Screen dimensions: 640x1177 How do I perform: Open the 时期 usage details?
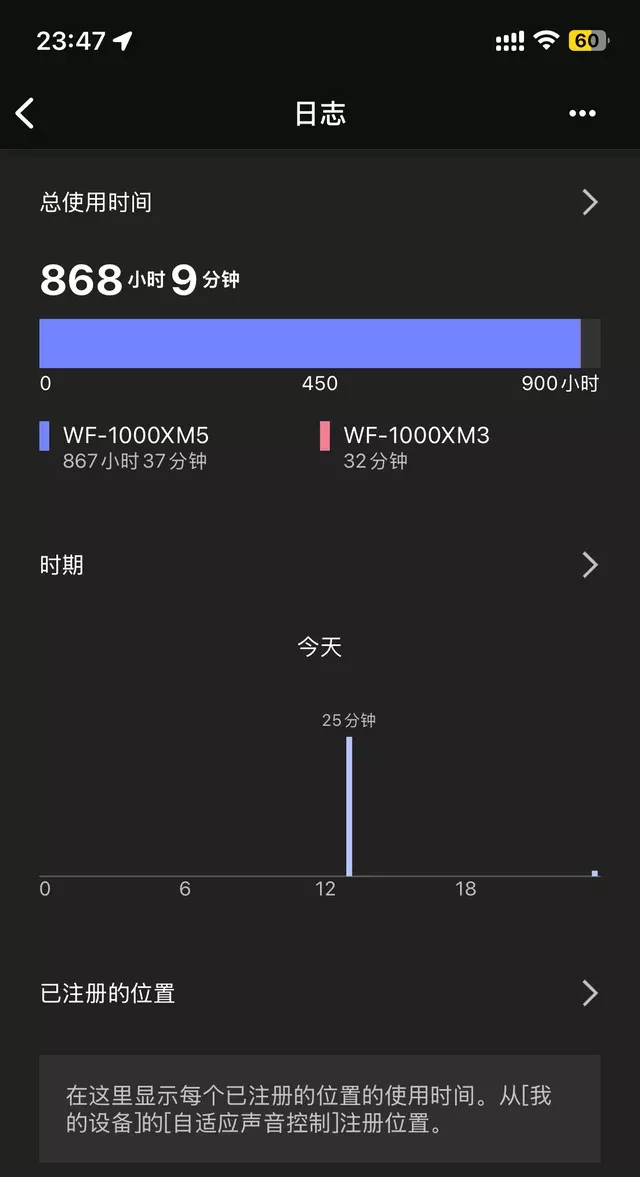pyautogui.click(x=589, y=565)
